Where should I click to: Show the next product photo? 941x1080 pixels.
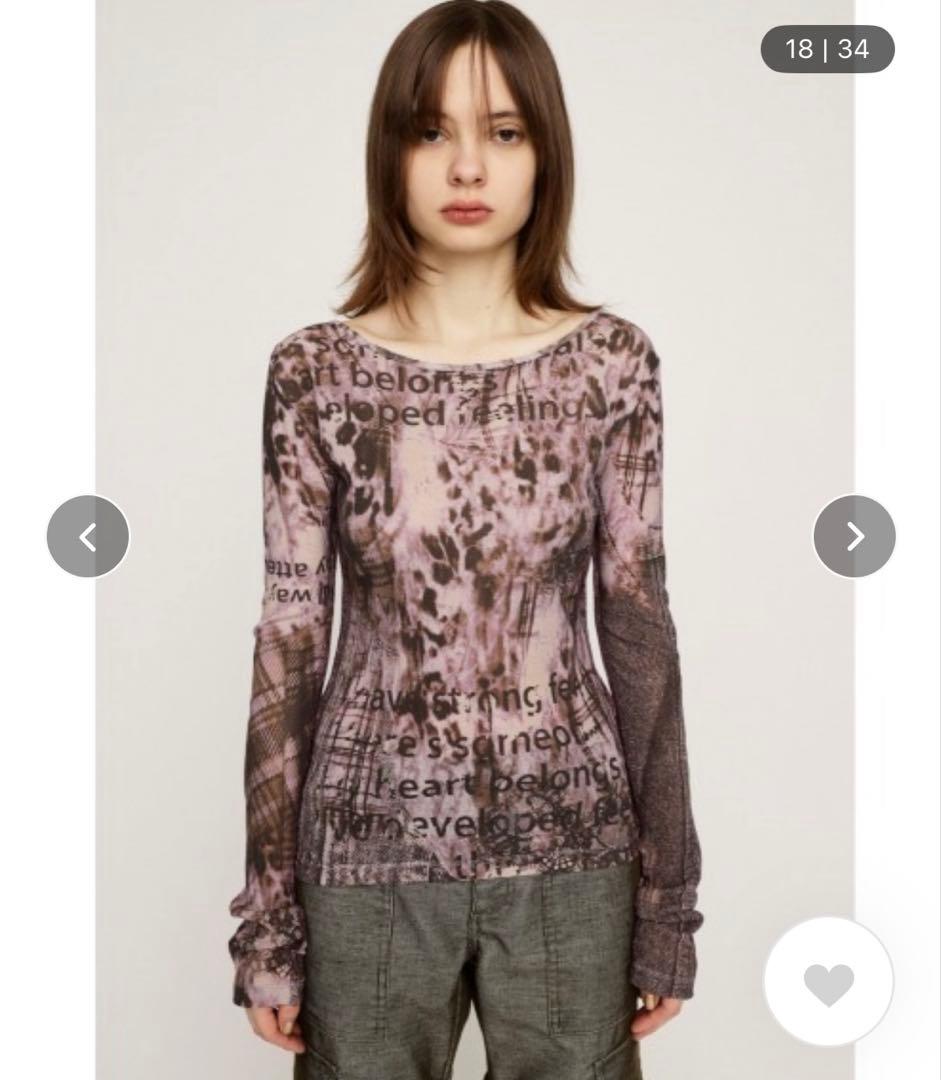click(854, 537)
